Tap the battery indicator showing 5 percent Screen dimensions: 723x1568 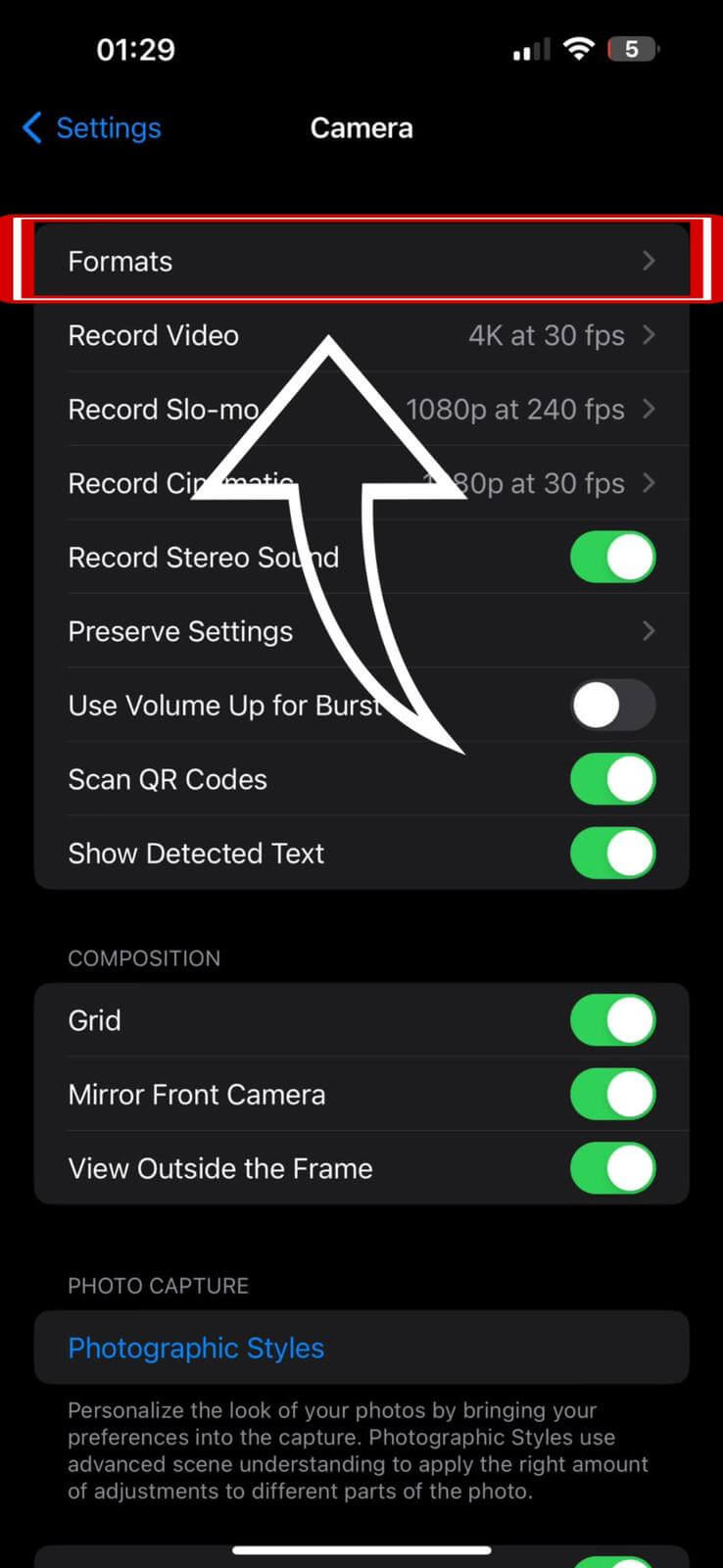632,48
